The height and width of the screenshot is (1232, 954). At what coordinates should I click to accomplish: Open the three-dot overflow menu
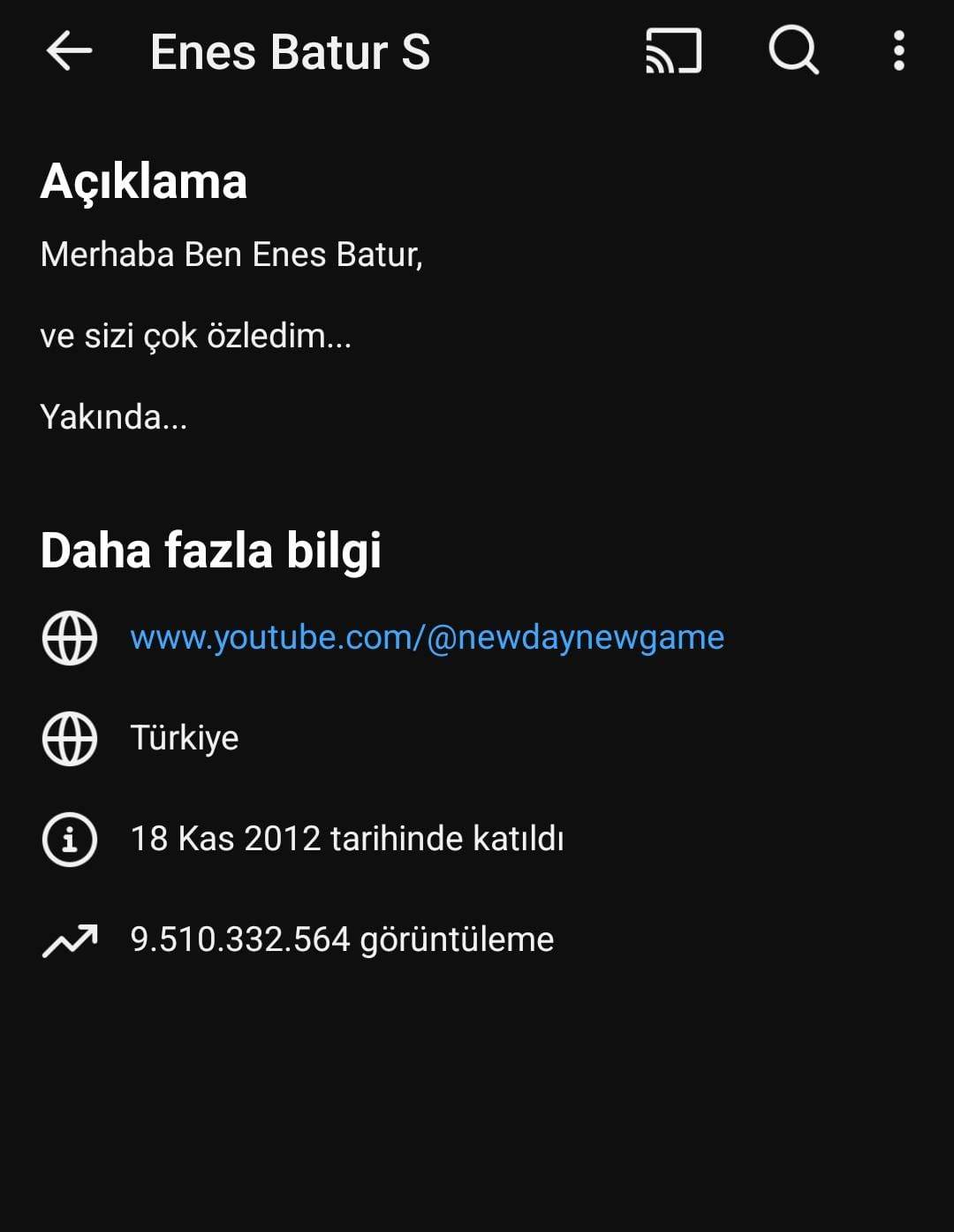(898, 53)
